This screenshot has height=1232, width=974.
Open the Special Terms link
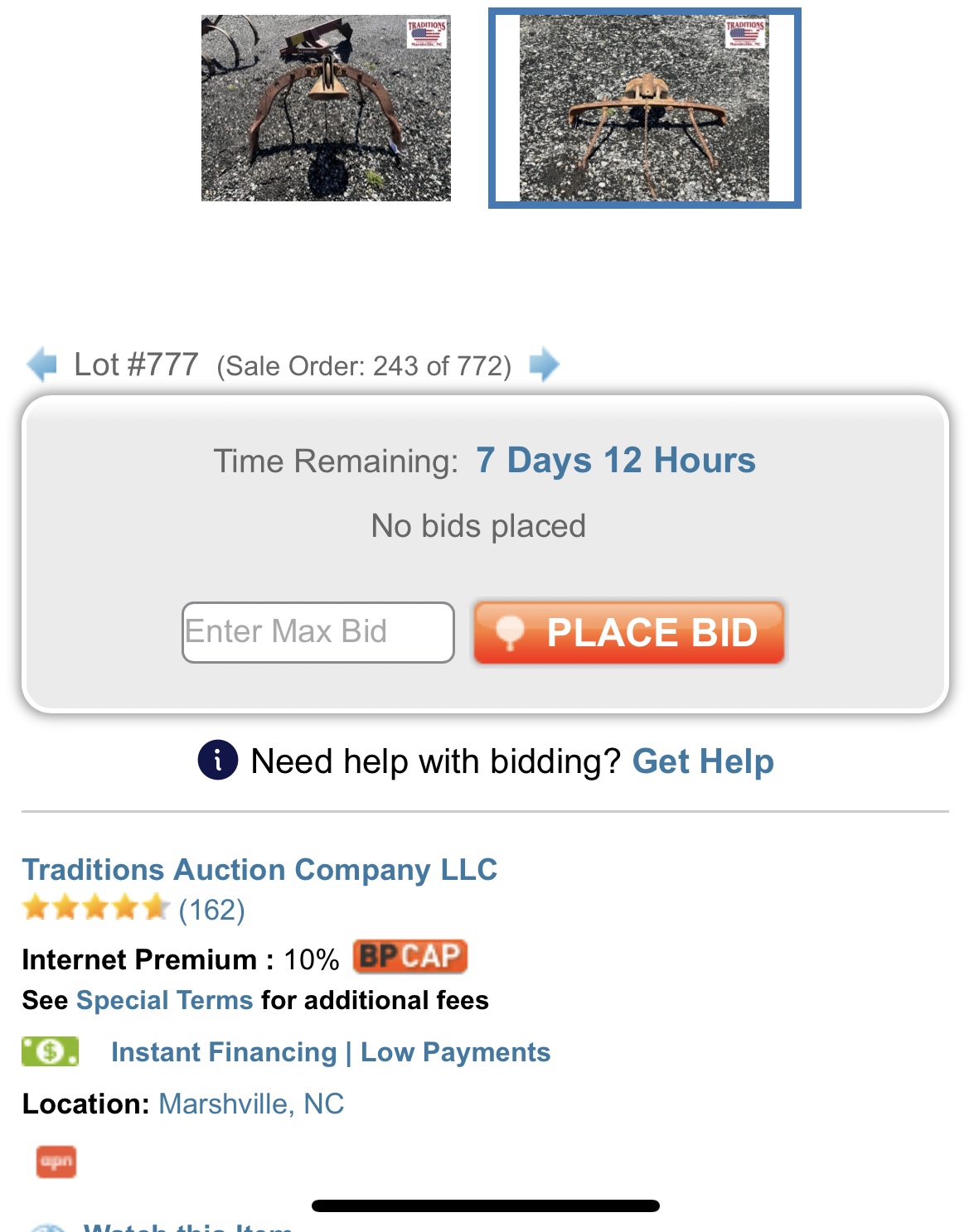164,1000
